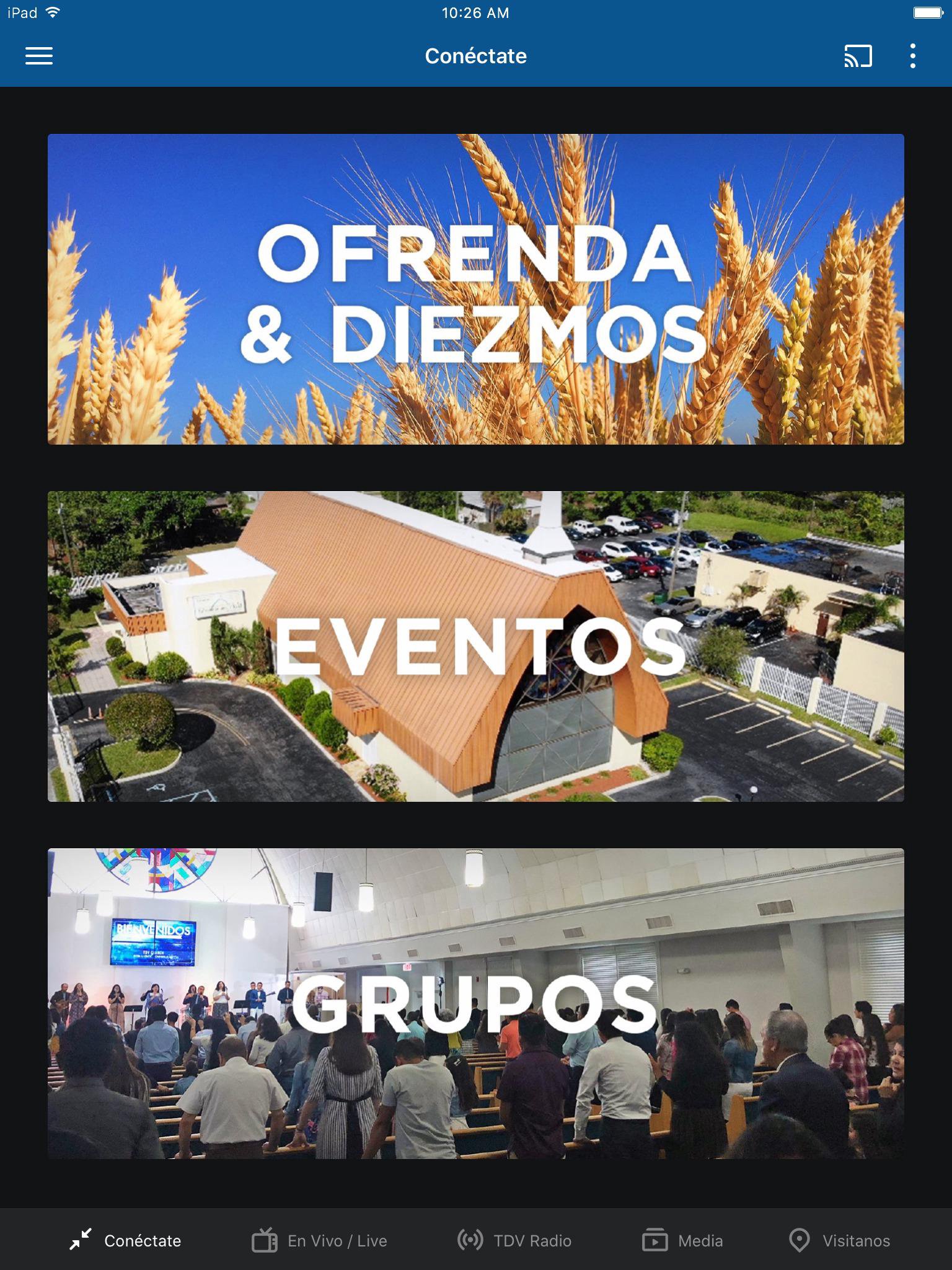
Task: Go to the Conéctate tab
Action: click(125, 1240)
